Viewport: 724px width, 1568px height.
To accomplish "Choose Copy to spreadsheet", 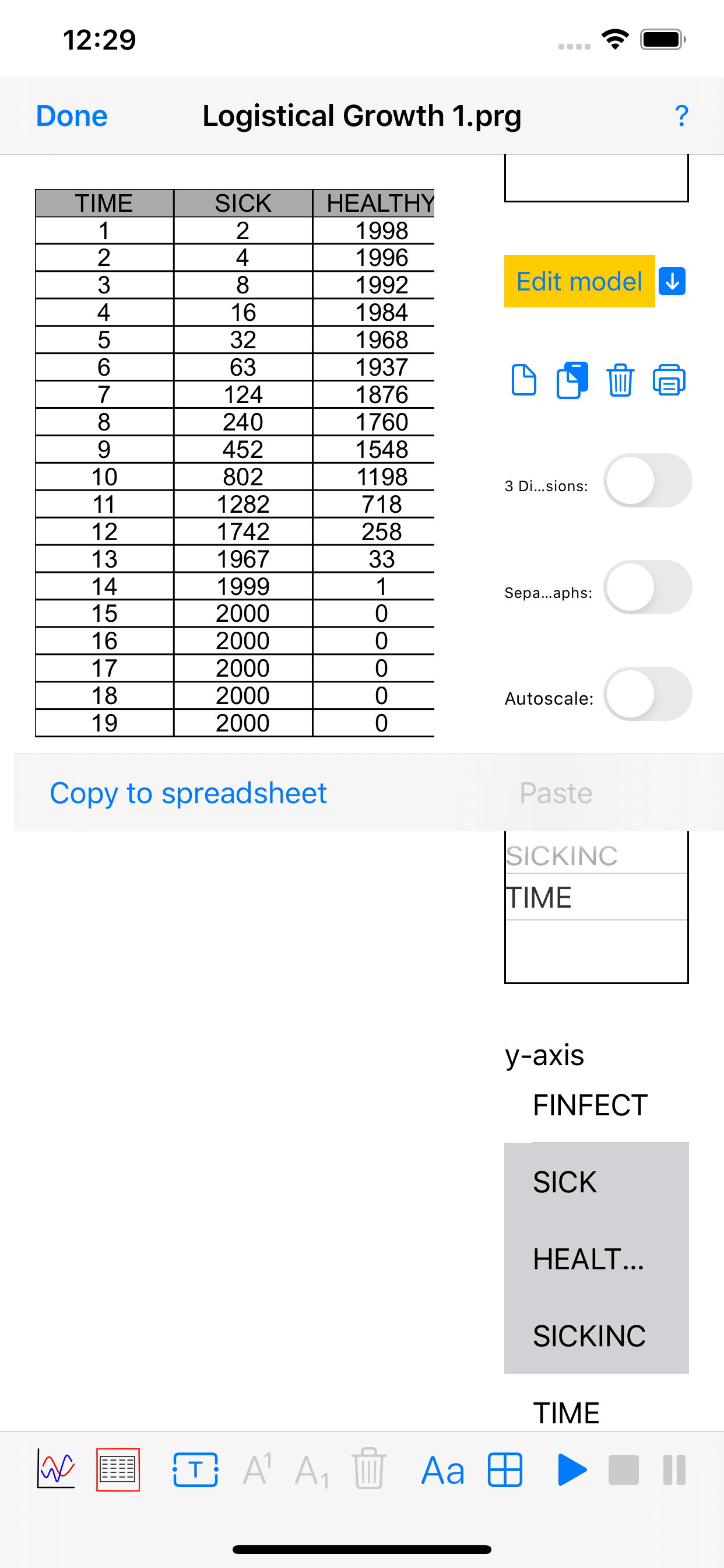I will tap(188, 793).
